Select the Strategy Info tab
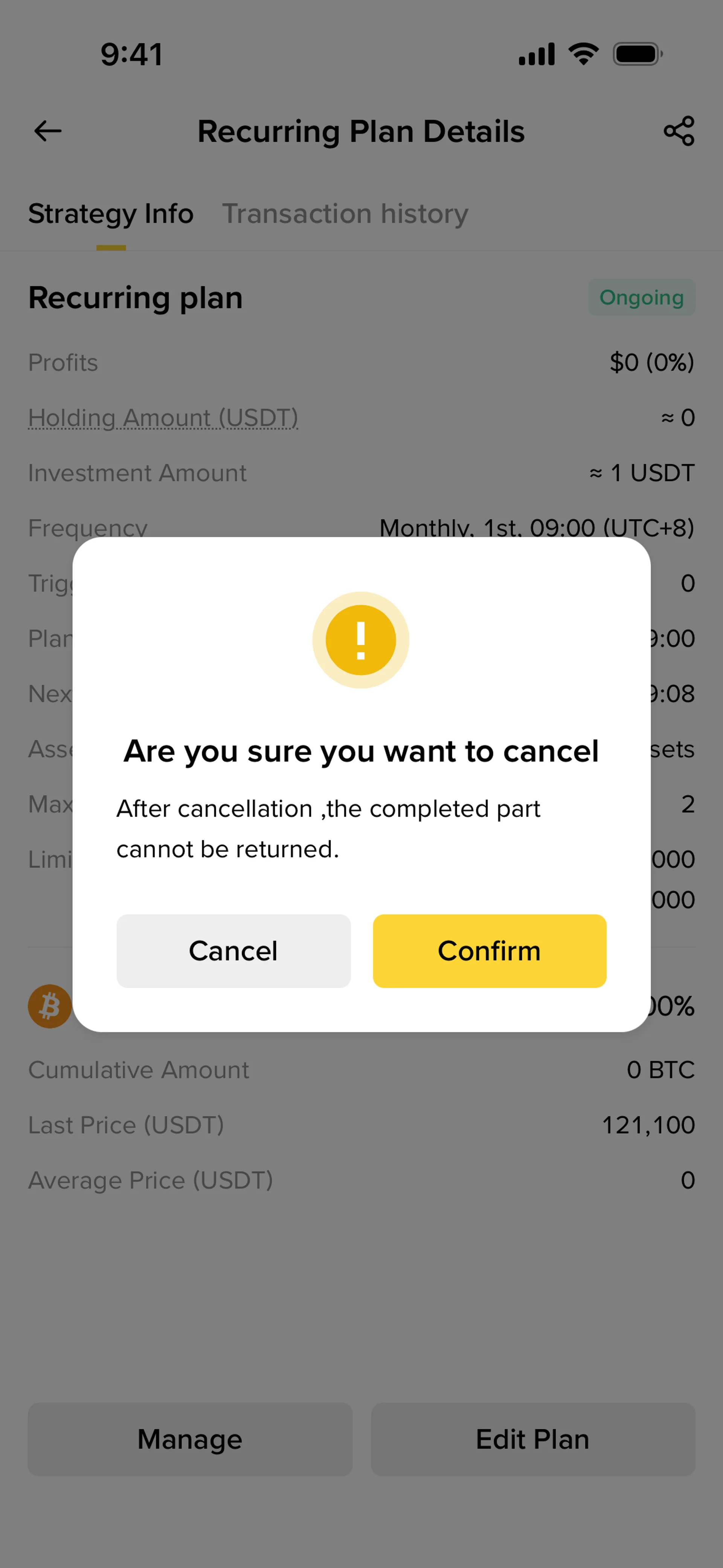Image resolution: width=723 pixels, height=1568 pixels. [111, 214]
